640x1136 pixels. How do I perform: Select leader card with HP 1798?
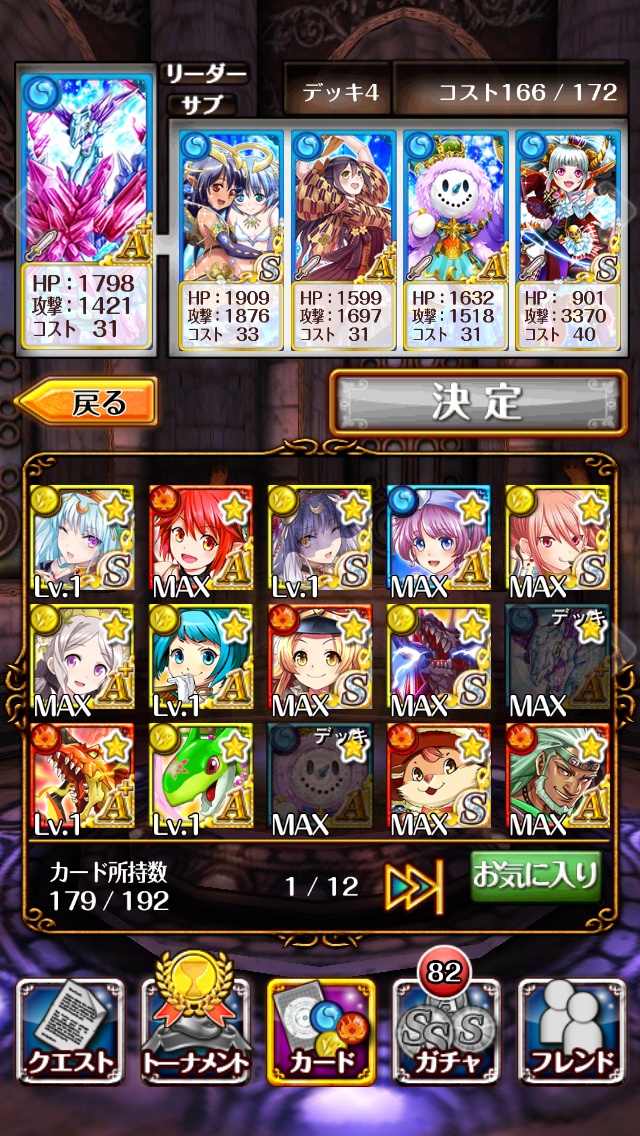pyautogui.click(x=87, y=205)
